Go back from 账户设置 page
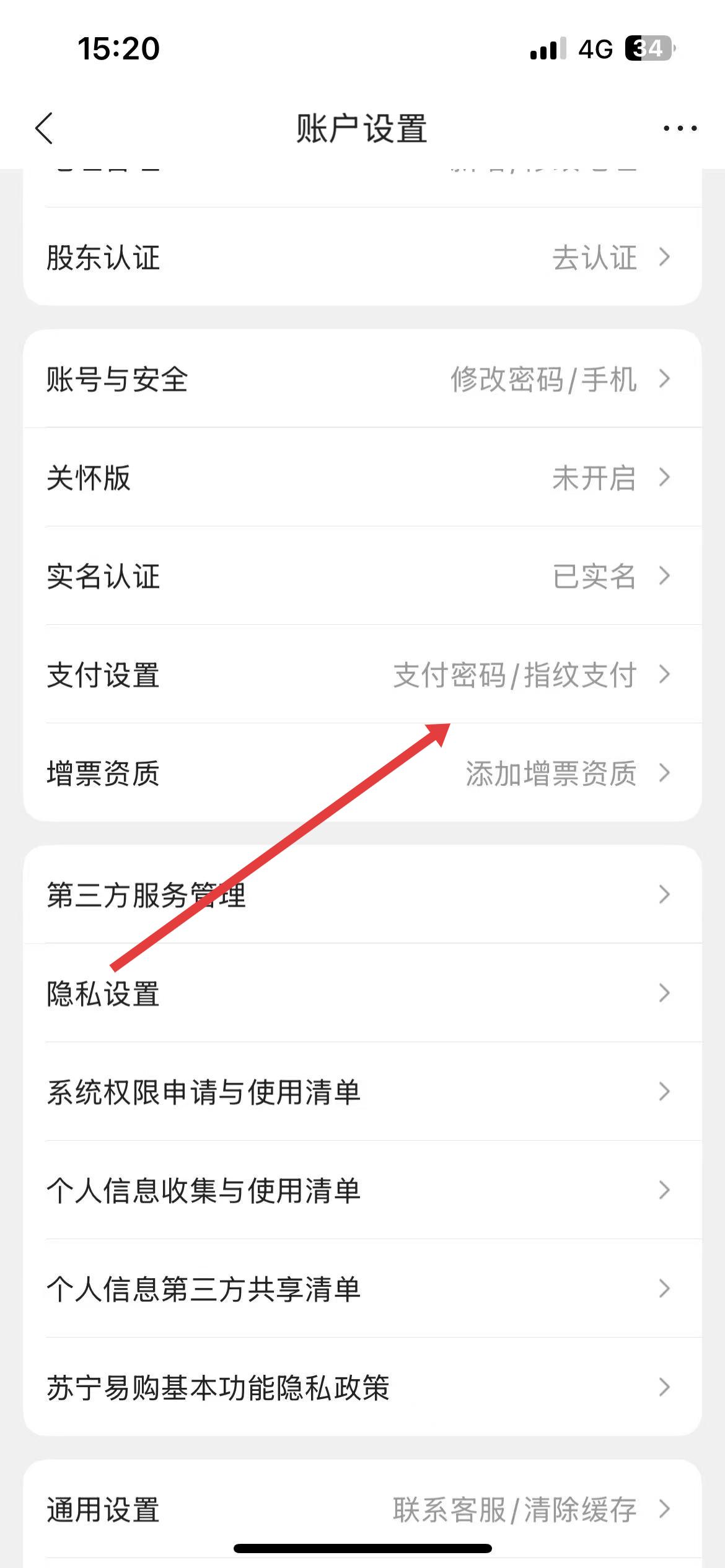The height and width of the screenshot is (1568, 725). pos(45,129)
